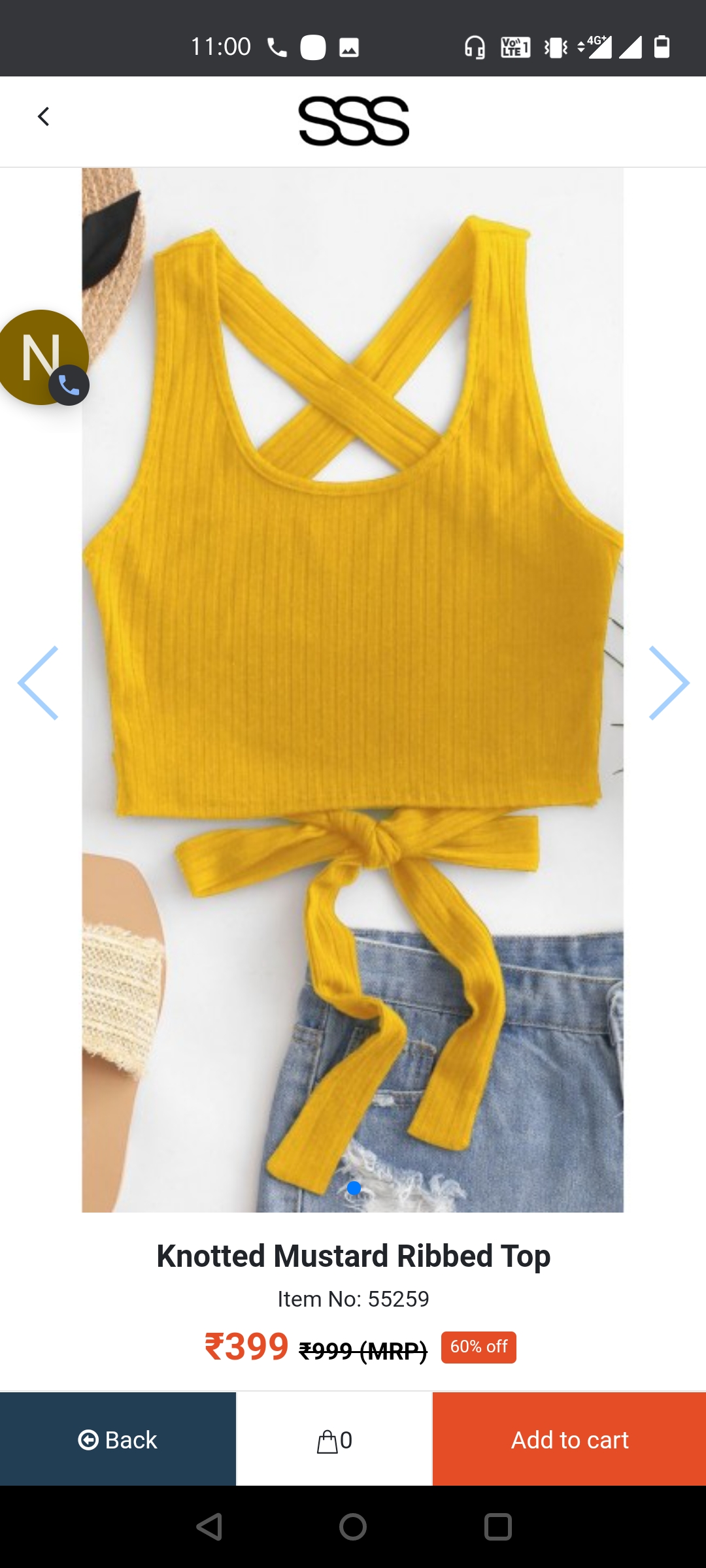The image size is (706, 1568).
Task: Tap the back arrow in the header
Action: click(x=44, y=117)
